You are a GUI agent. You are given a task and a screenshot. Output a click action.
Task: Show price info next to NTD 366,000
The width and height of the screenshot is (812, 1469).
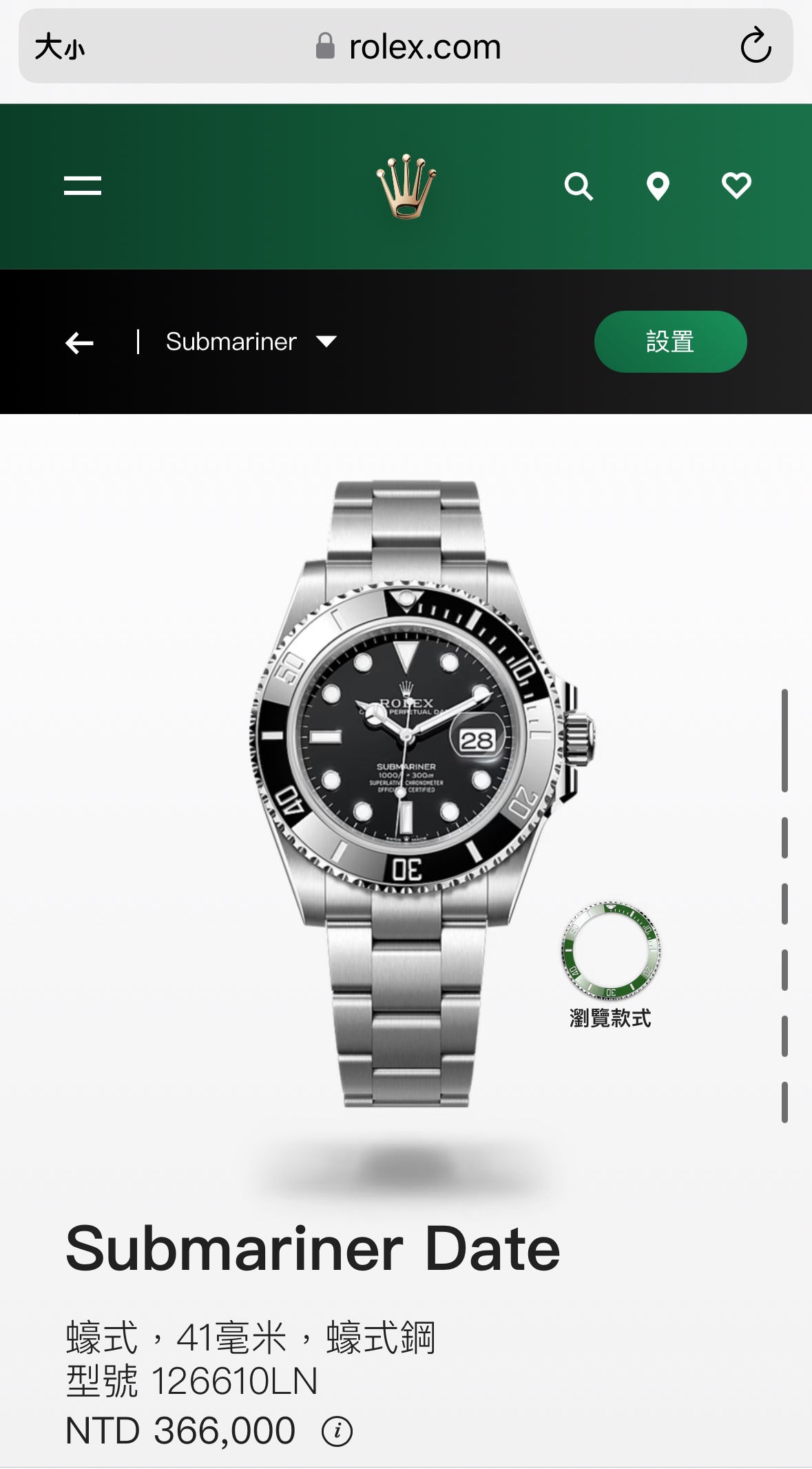(x=337, y=1431)
